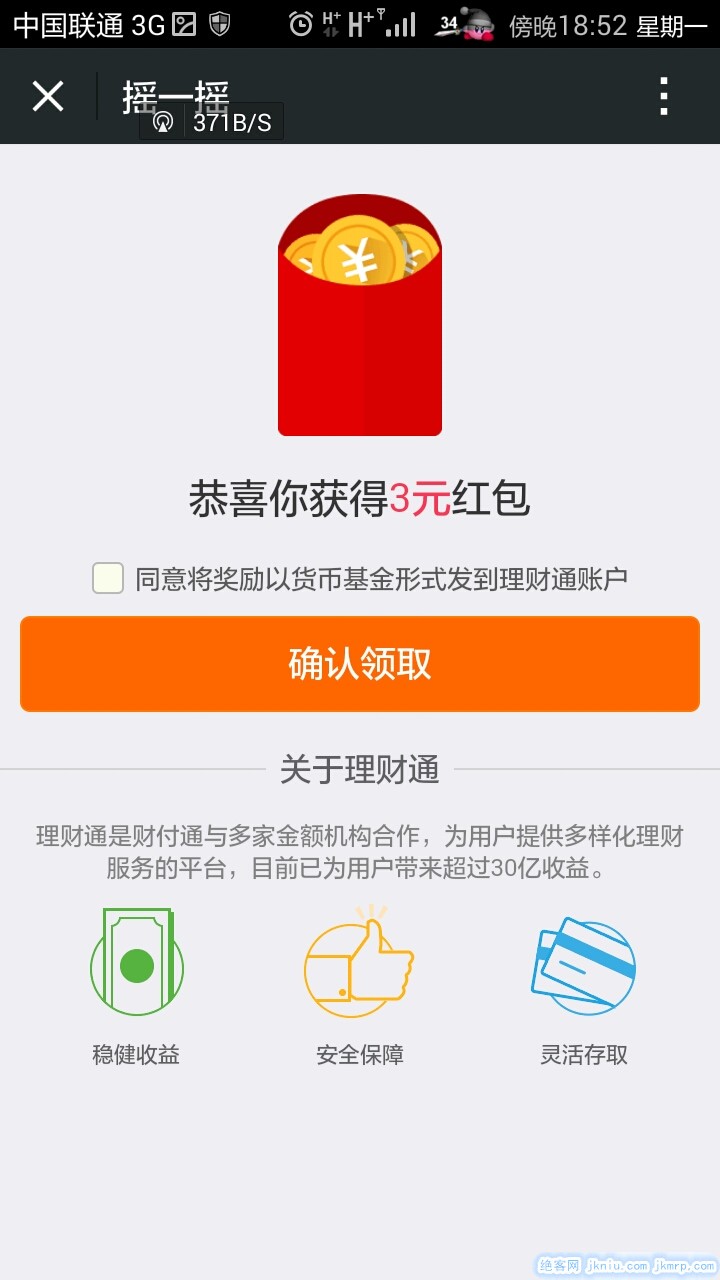Viewport: 720px width, 1280px height.
Task: Tap the 确认领取 button
Action: (360, 664)
